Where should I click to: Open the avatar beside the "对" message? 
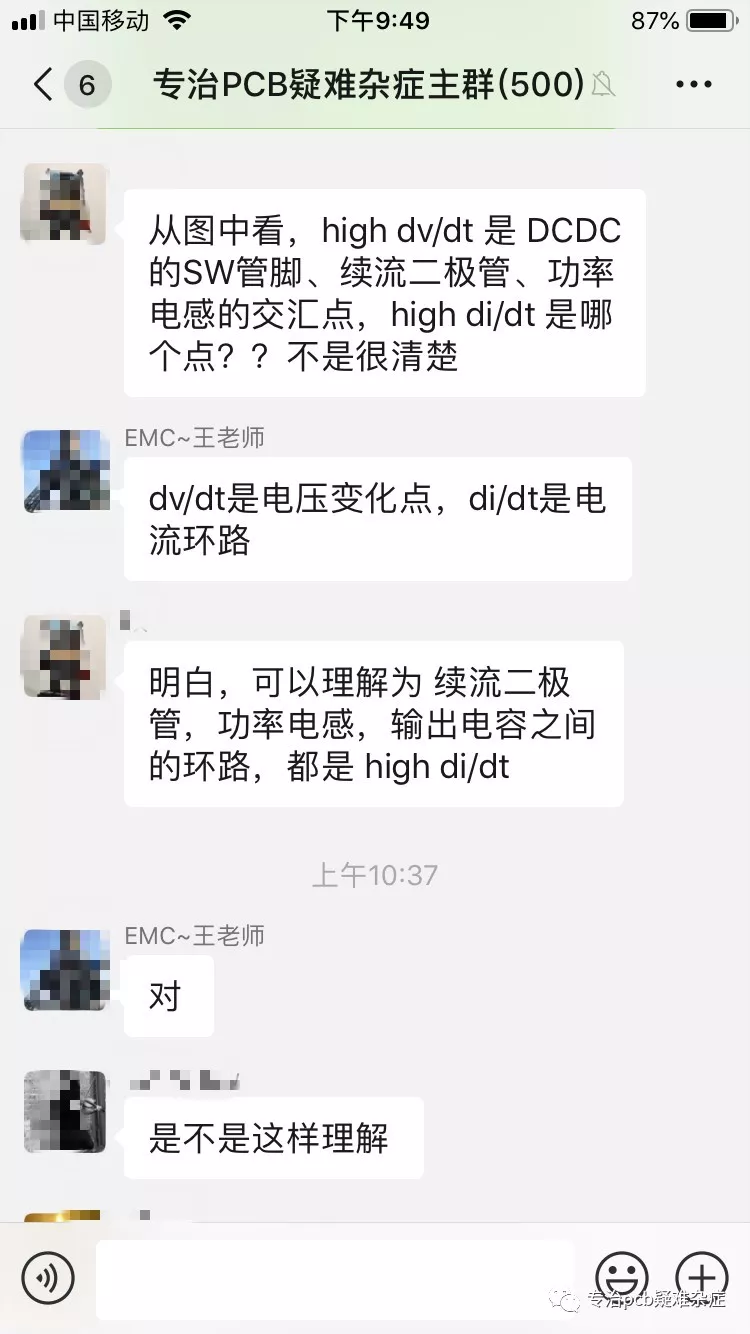[x=65, y=969]
